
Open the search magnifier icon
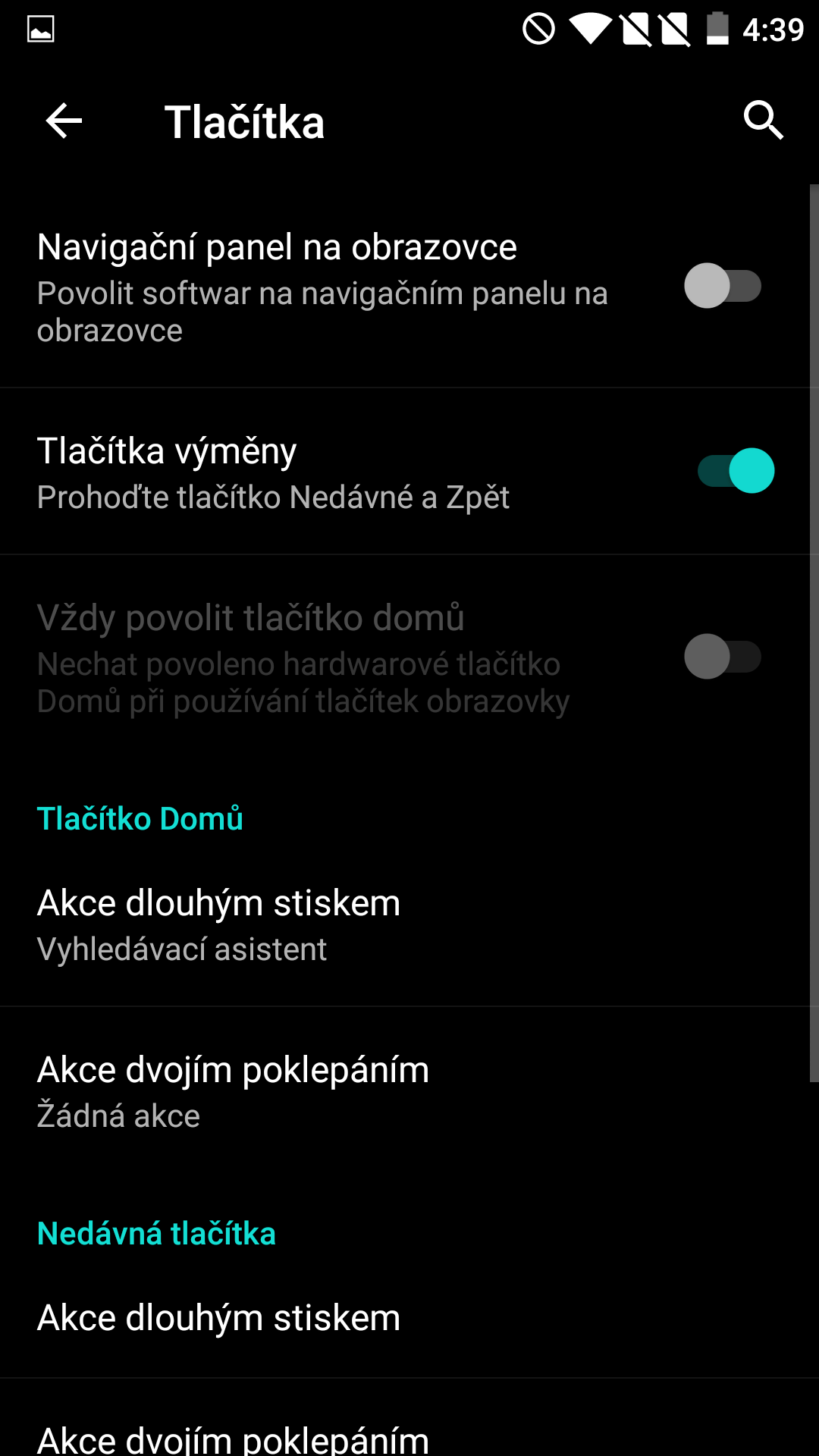[763, 121]
